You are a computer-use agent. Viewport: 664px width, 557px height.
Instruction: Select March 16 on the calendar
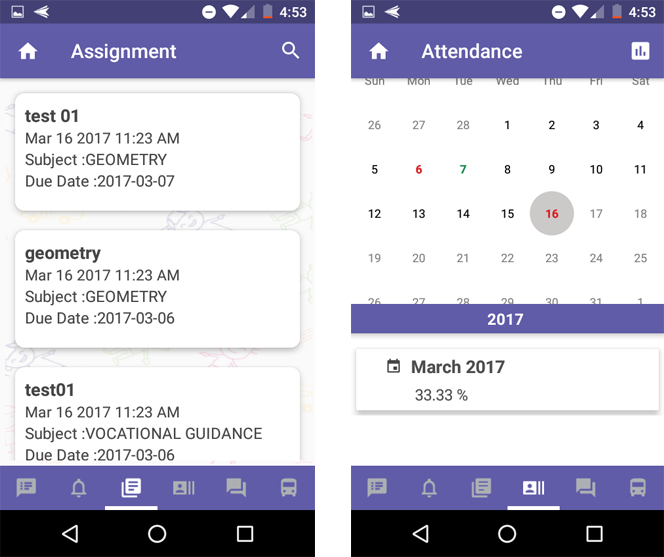551,214
